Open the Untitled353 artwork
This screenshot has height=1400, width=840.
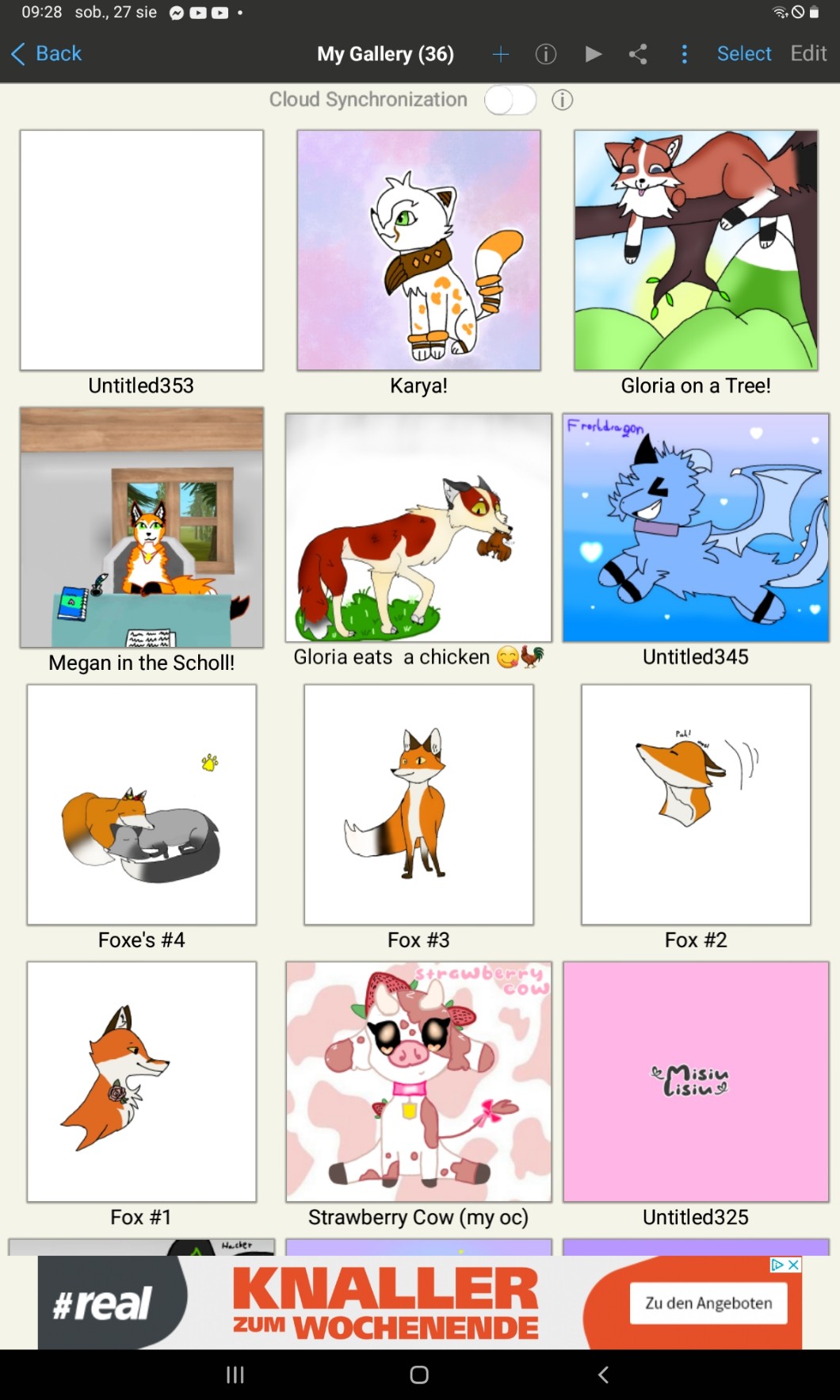coord(142,251)
